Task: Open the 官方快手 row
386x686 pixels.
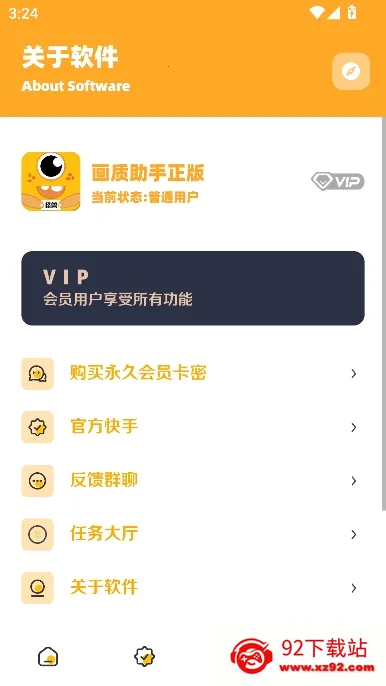Action: pos(193,427)
